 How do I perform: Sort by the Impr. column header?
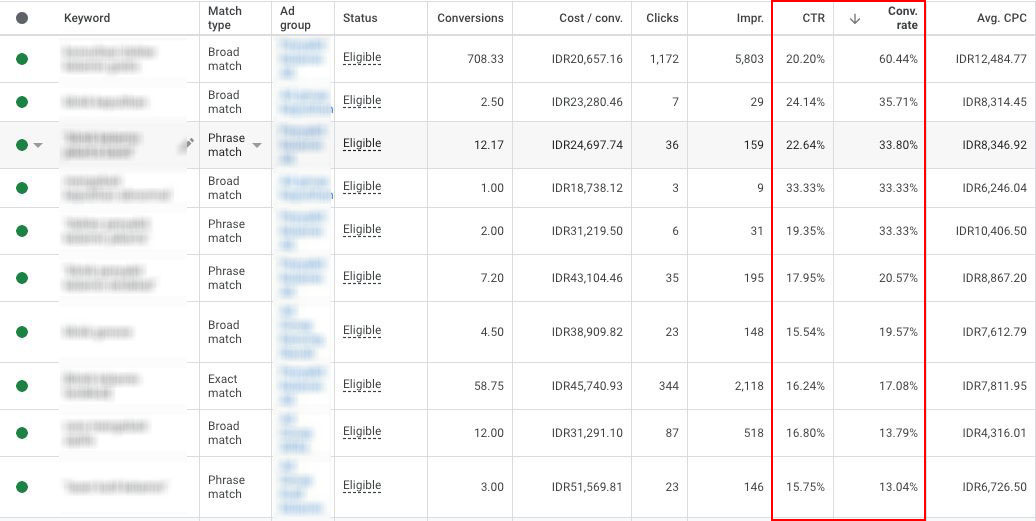tap(750, 18)
